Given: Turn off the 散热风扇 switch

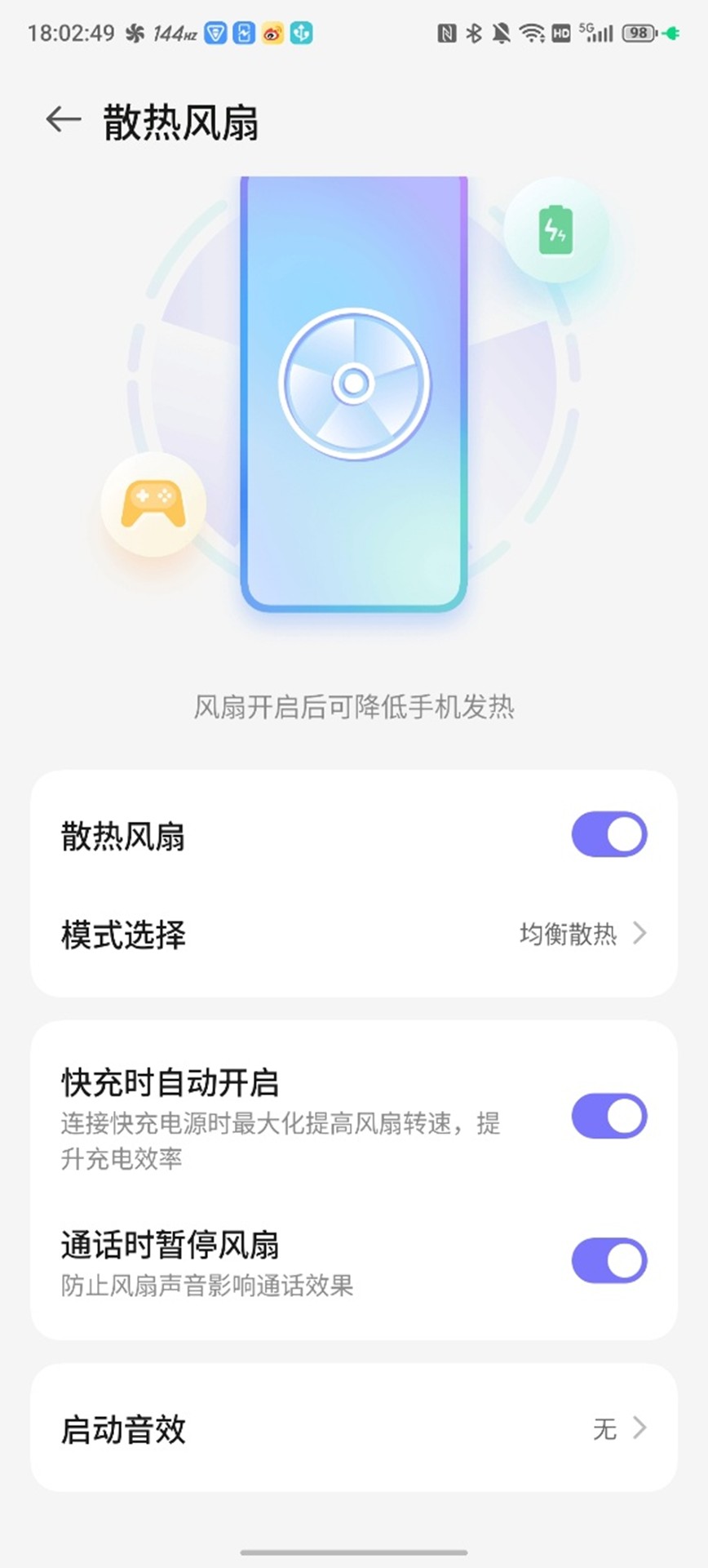Looking at the screenshot, I should click(608, 834).
